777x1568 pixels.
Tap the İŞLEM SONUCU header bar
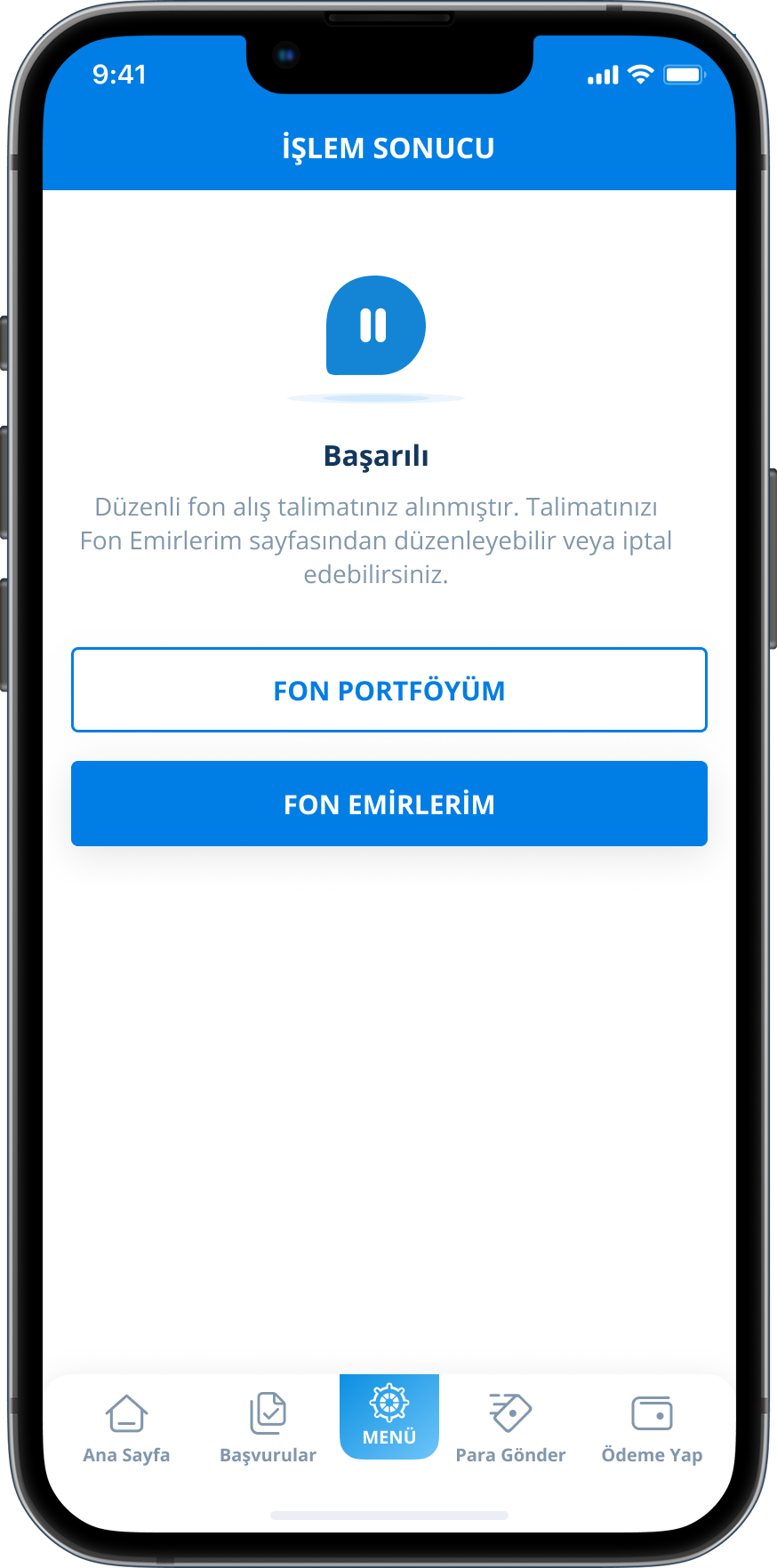pyautogui.click(x=388, y=147)
